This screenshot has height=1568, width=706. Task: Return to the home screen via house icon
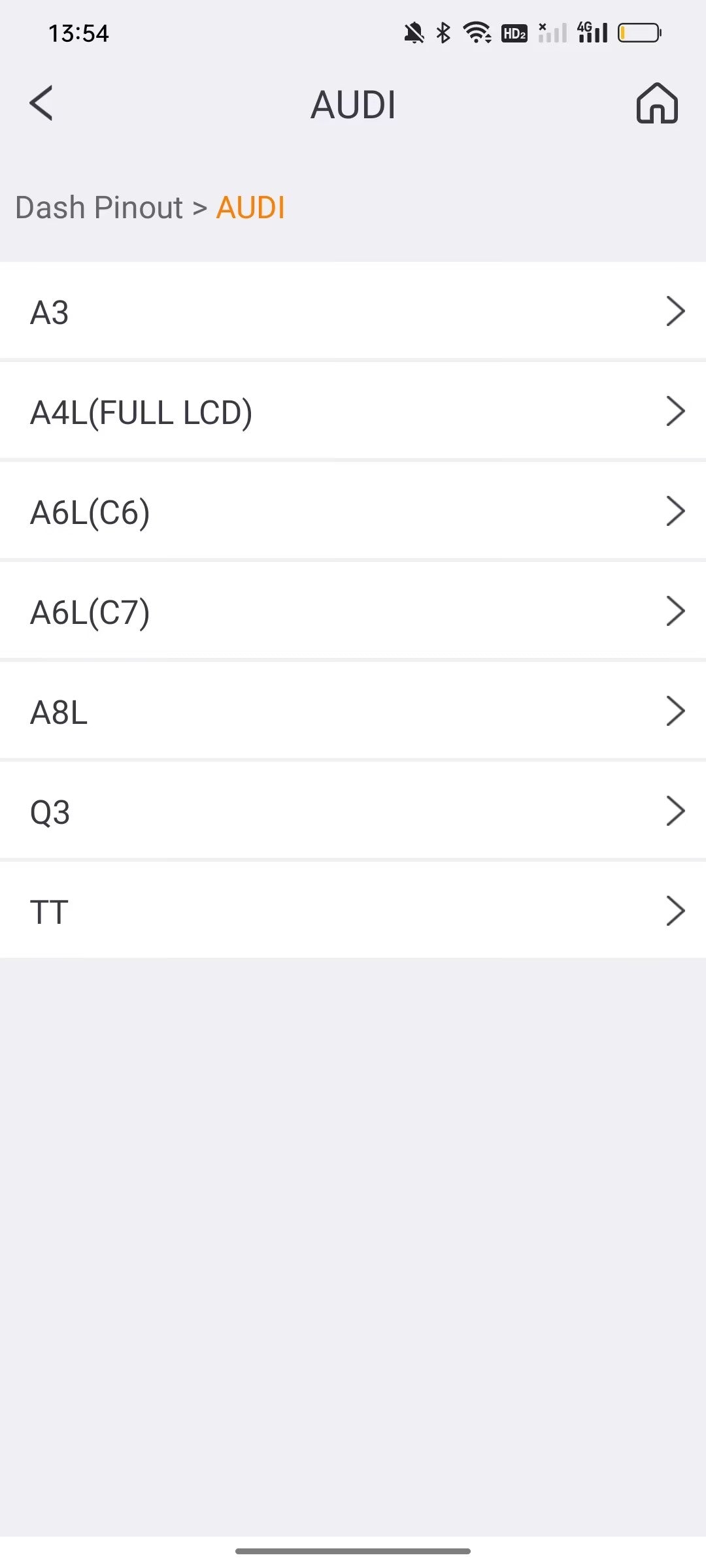(x=657, y=103)
